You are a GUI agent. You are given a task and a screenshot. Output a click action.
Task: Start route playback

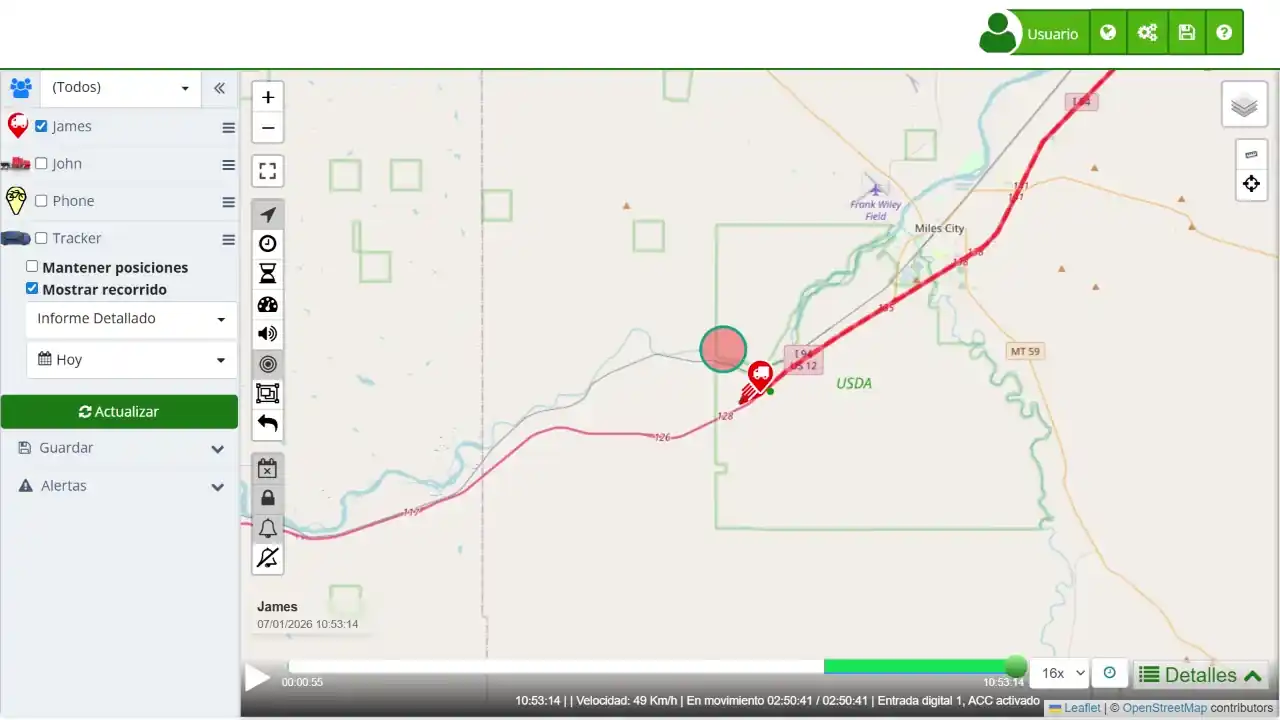click(x=257, y=677)
